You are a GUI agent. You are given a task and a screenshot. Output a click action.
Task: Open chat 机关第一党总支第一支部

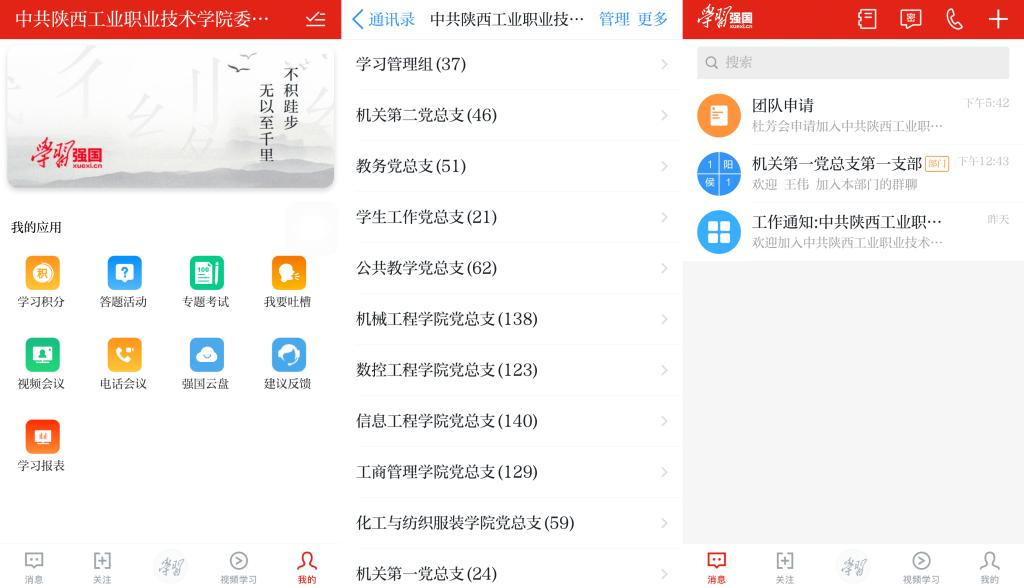852,173
